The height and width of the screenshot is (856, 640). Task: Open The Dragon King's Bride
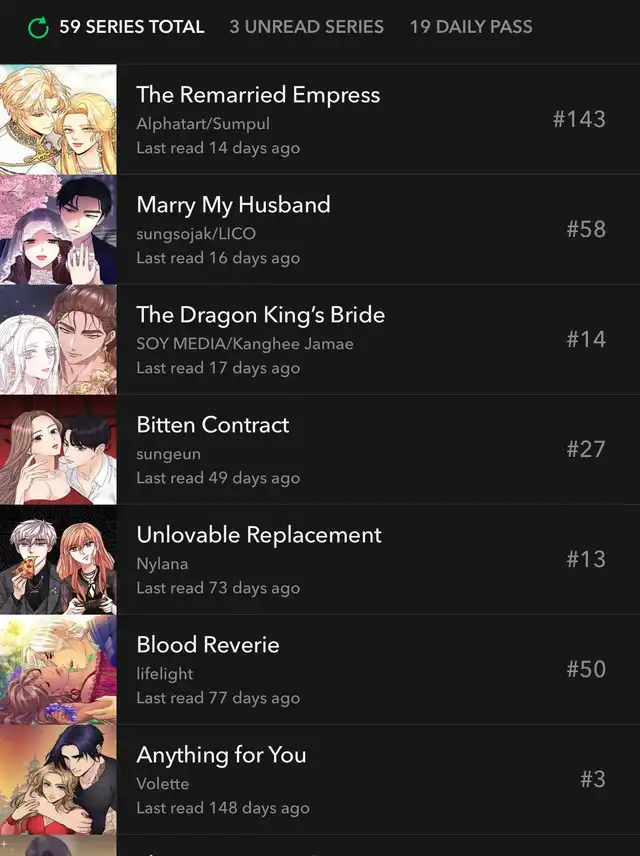[260, 316]
